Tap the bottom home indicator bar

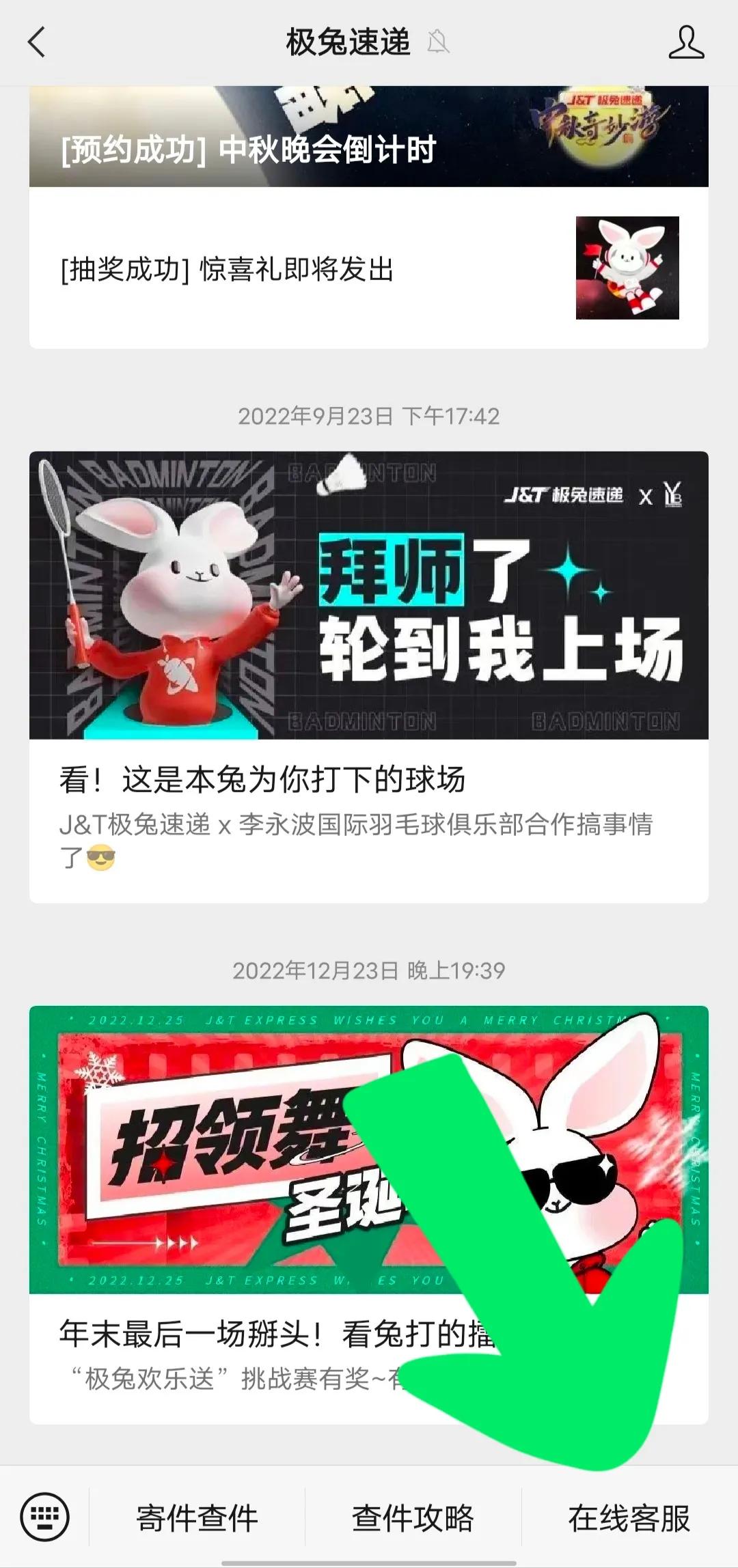369,1563
